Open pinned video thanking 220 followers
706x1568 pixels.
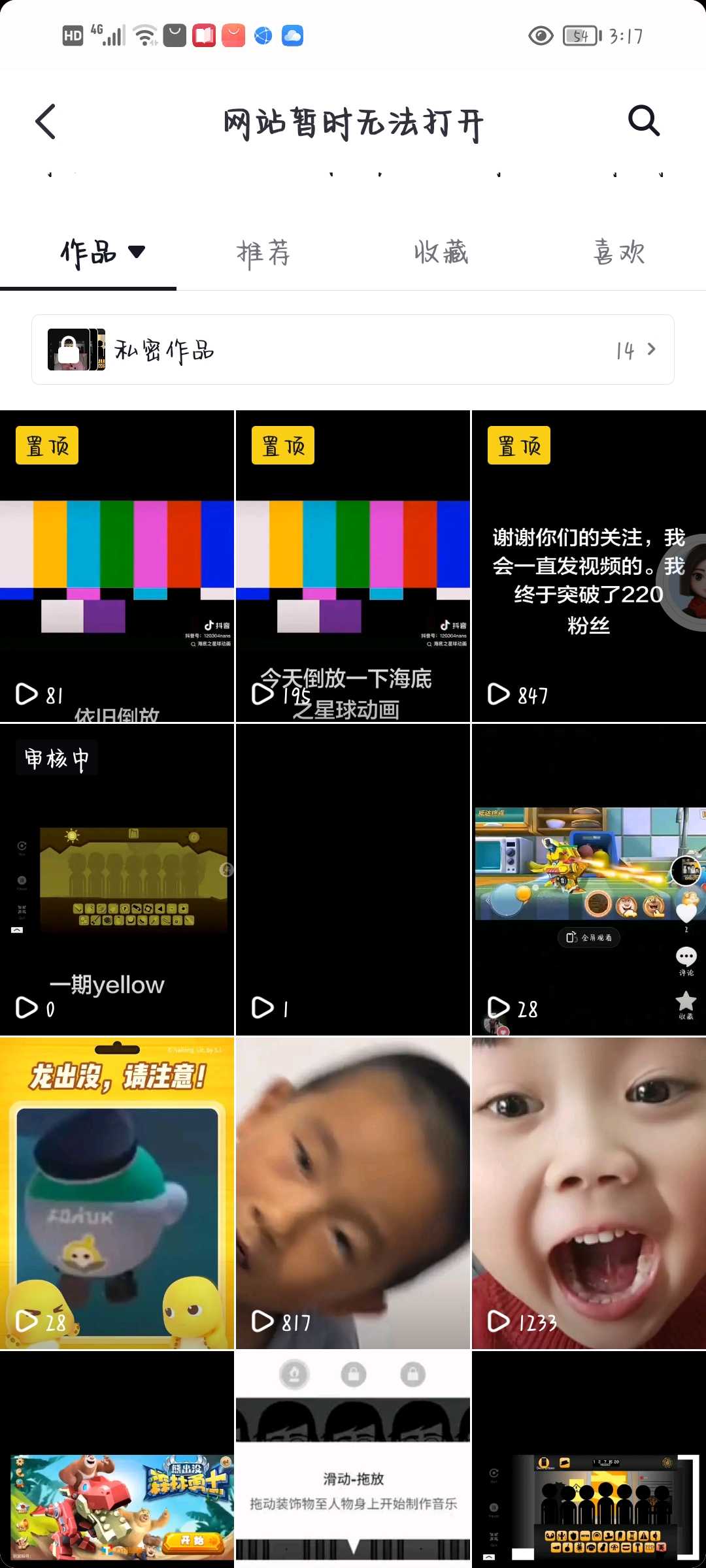588,566
